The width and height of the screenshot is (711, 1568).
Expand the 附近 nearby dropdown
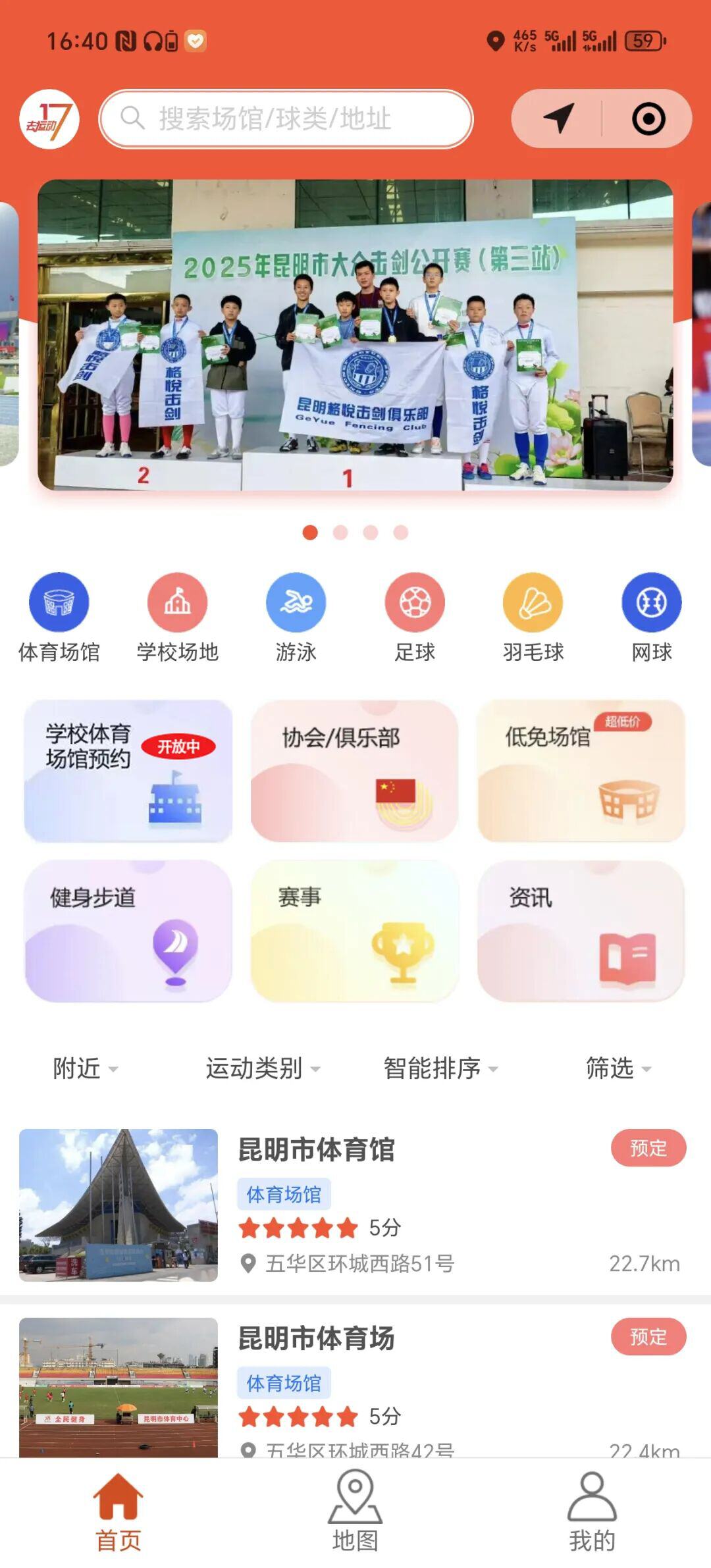coord(85,1068)
